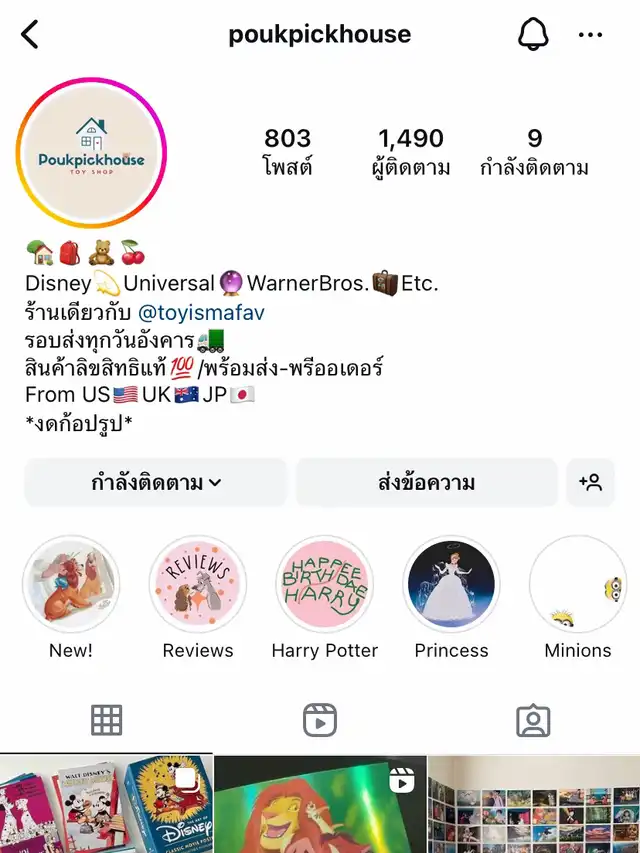Open the Minions story highlight
Screen dimensions: 640x853
click(578, 584)
